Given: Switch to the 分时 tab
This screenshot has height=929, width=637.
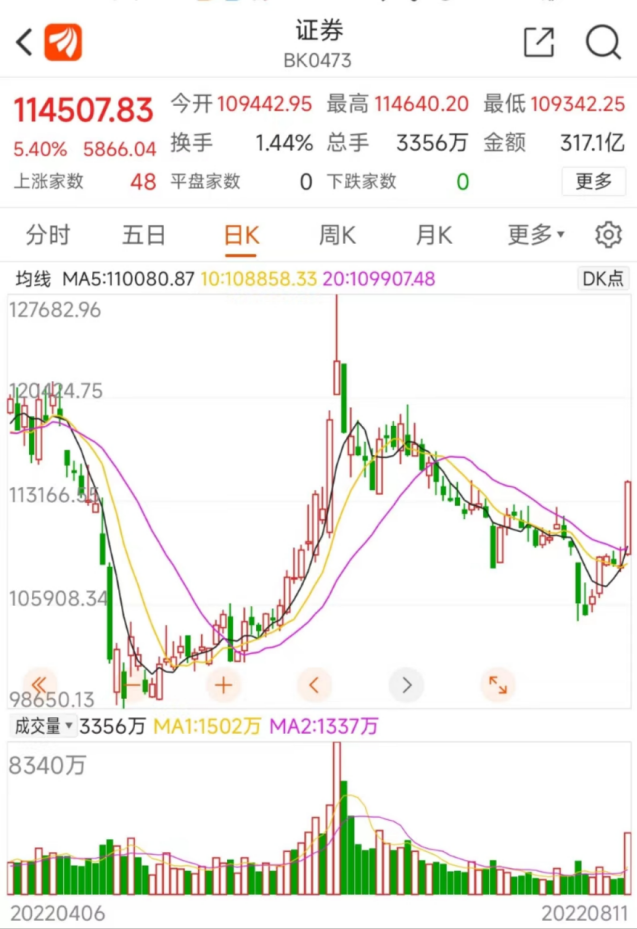Looking at the screenshot, I should [x=48, y=235].
